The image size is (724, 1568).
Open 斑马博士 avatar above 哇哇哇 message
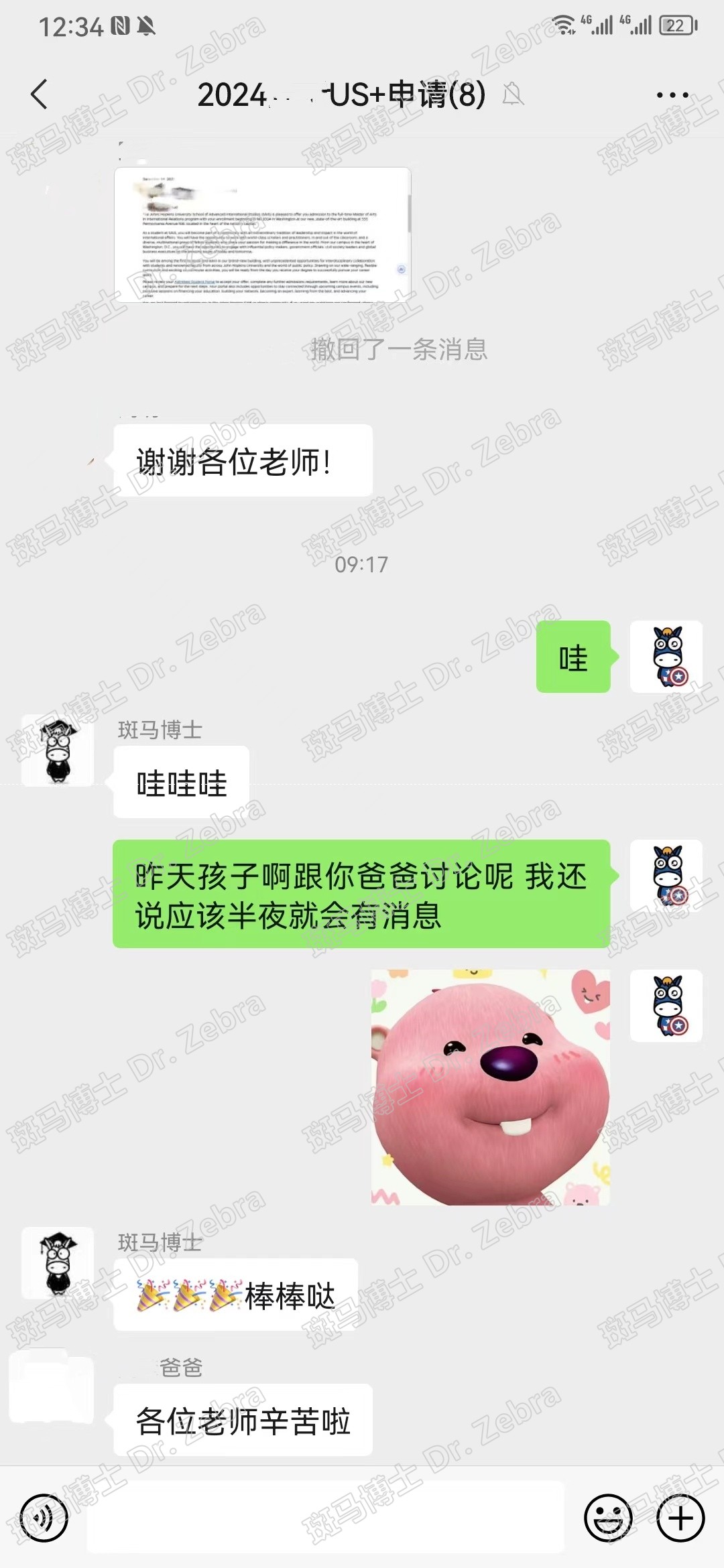point(58,750)
